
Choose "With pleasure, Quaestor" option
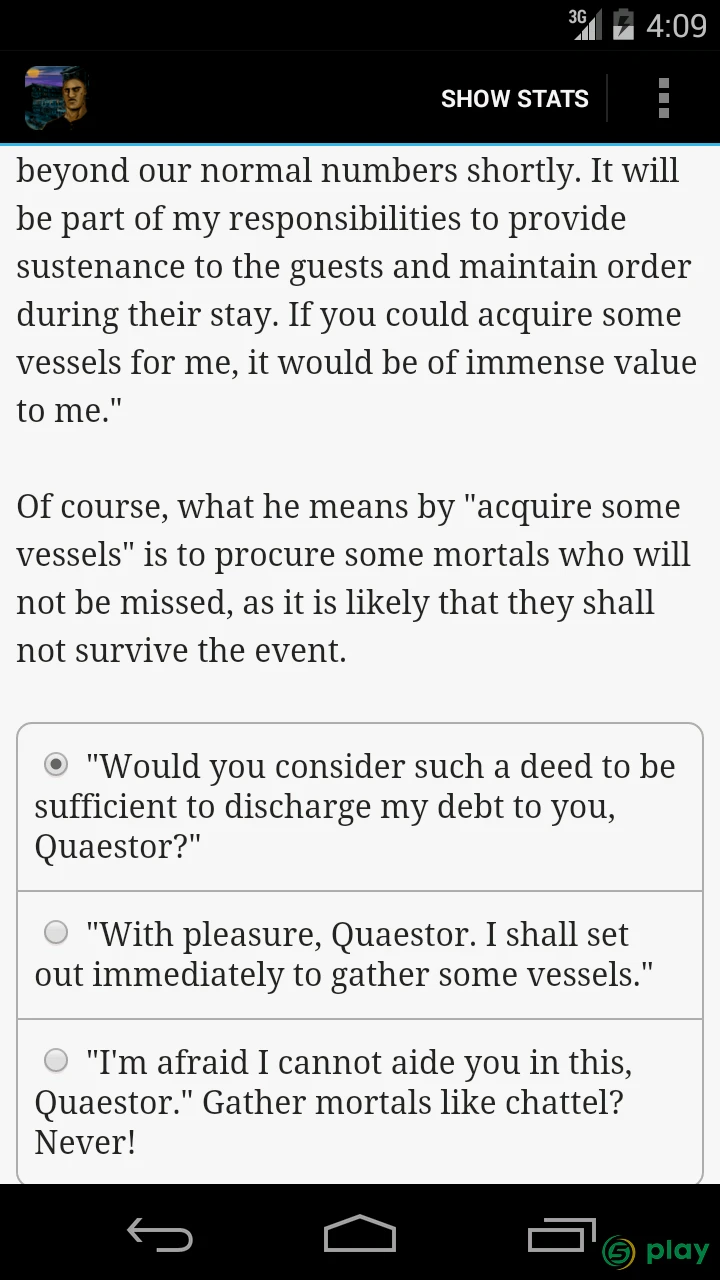click(x=360, y=955)
